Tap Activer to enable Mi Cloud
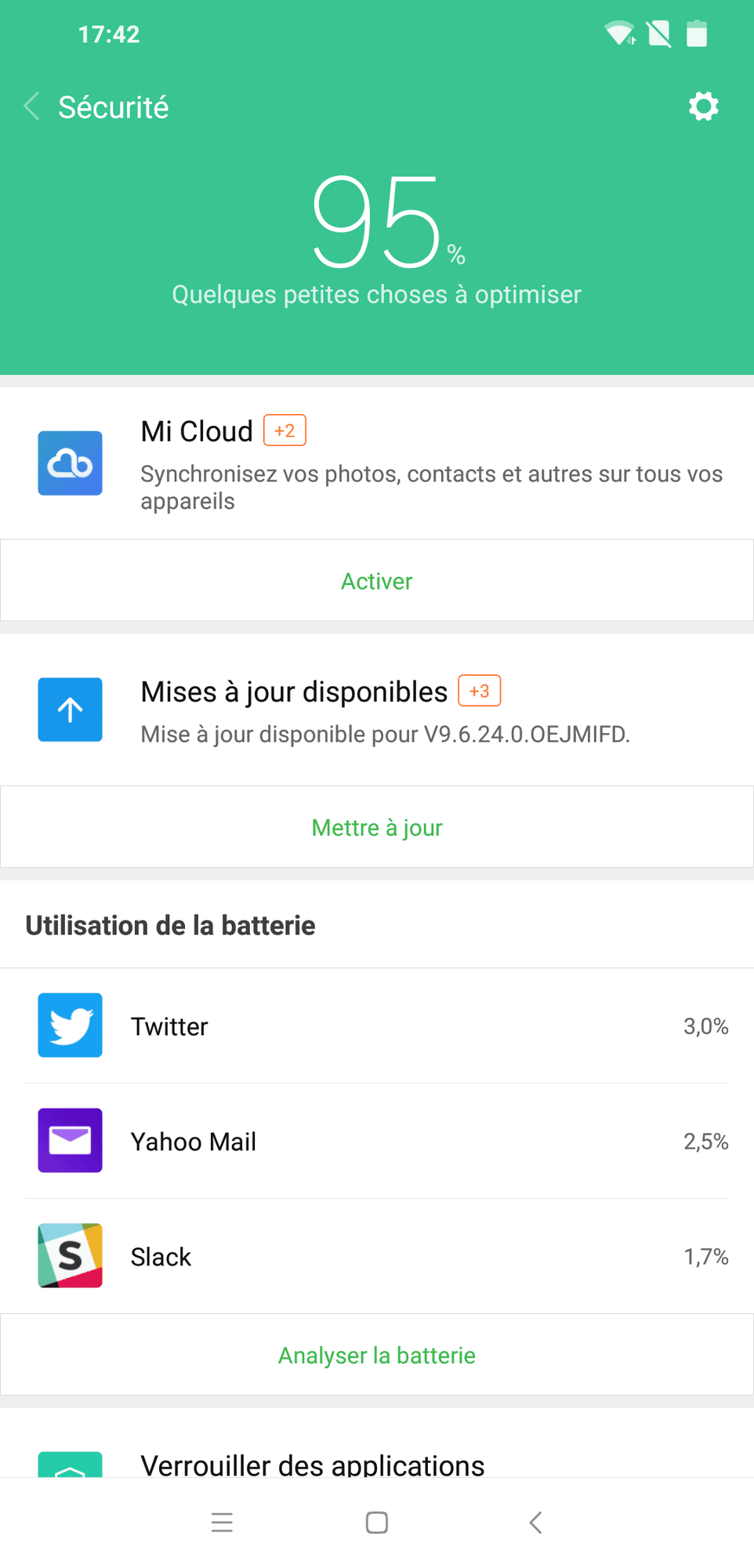 click(377, 581)
